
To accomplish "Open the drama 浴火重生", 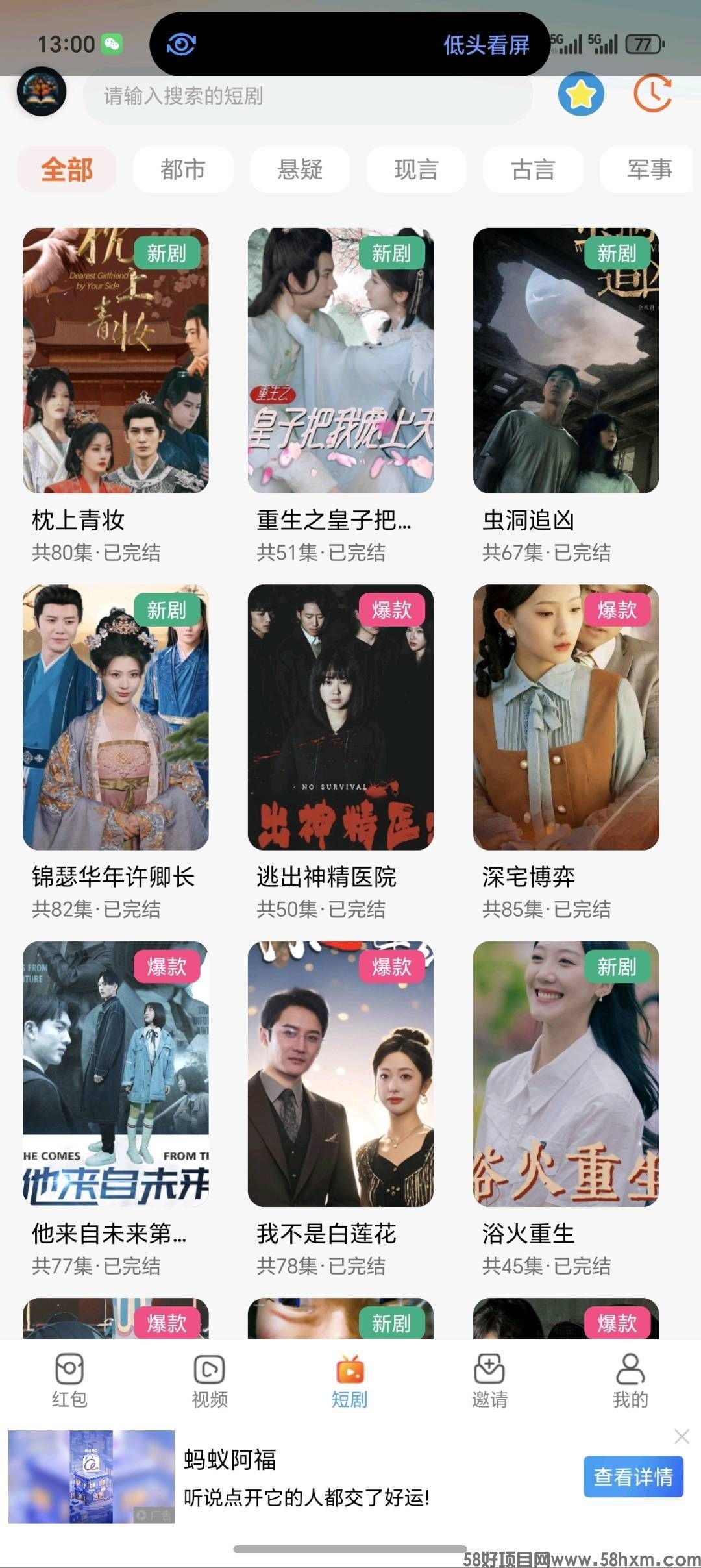I will pos(566,1074).
